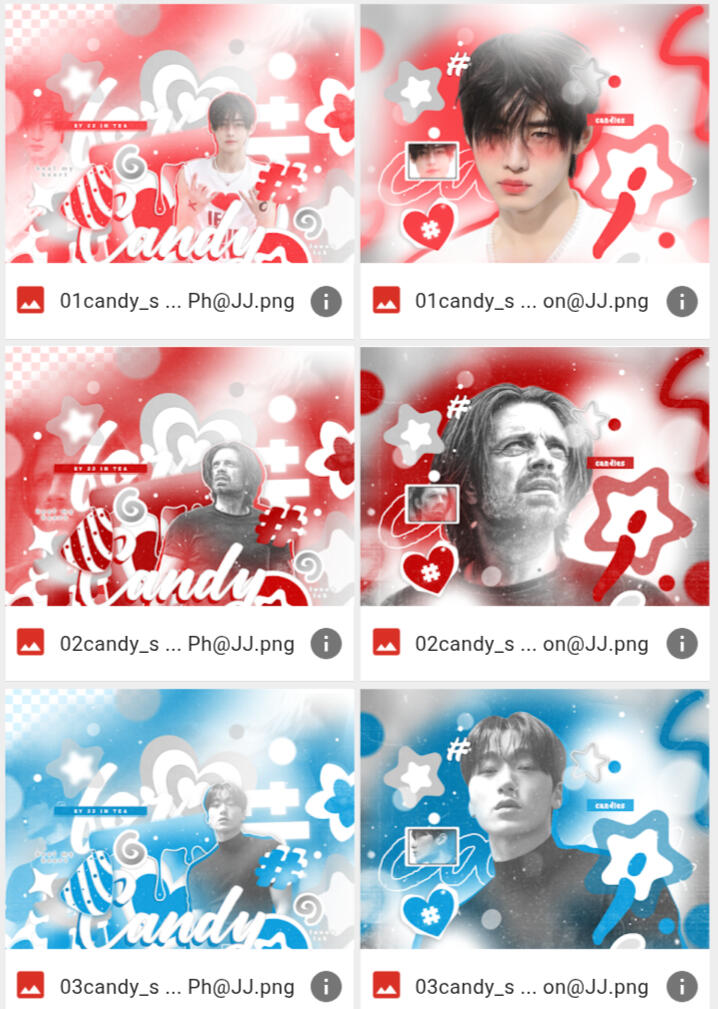The width and height of the screenshot is (718, 1009).
Task: Open file 02candy_s ... Ph@JJ.png thumbnail
Action: pyautogui.click(x=179, y=477)
